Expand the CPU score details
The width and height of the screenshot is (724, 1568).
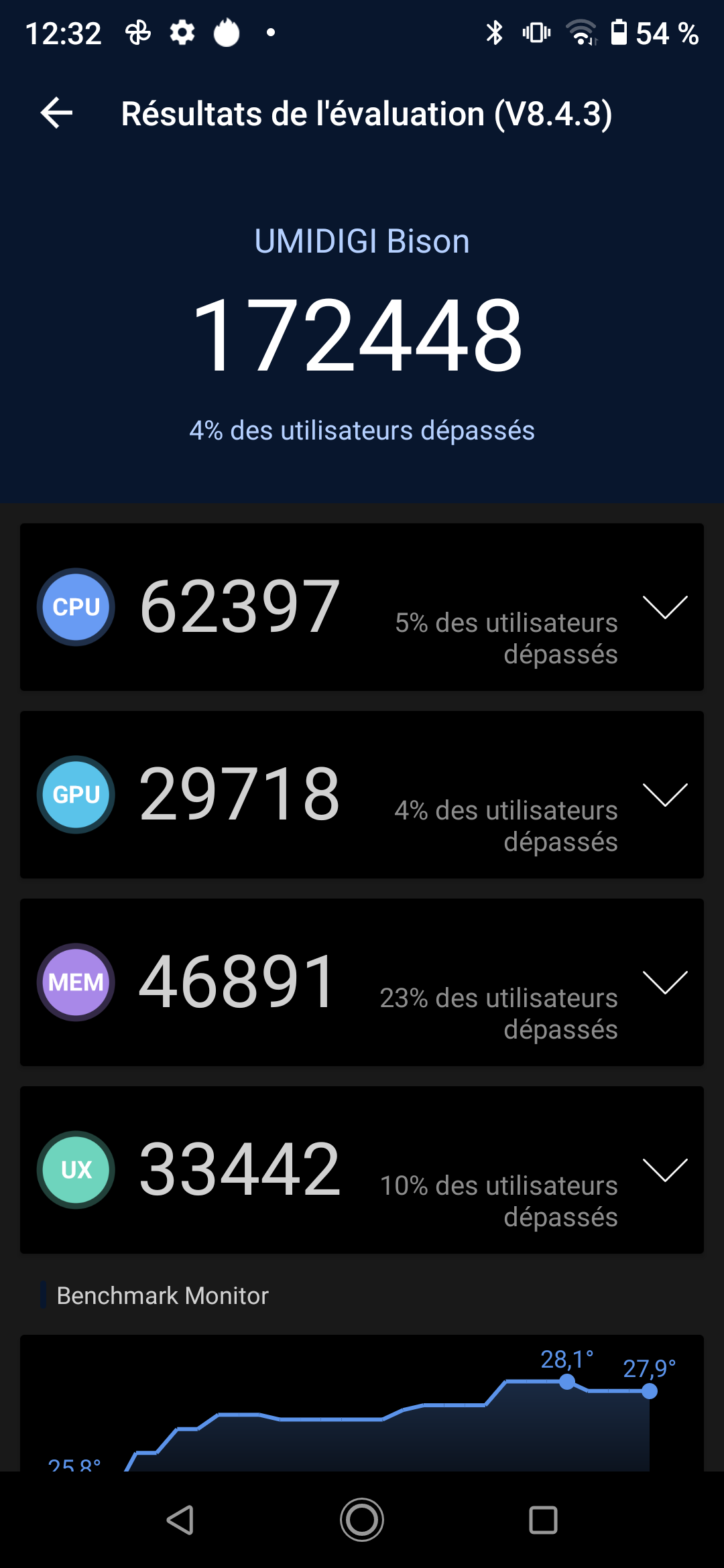point(664,607)
